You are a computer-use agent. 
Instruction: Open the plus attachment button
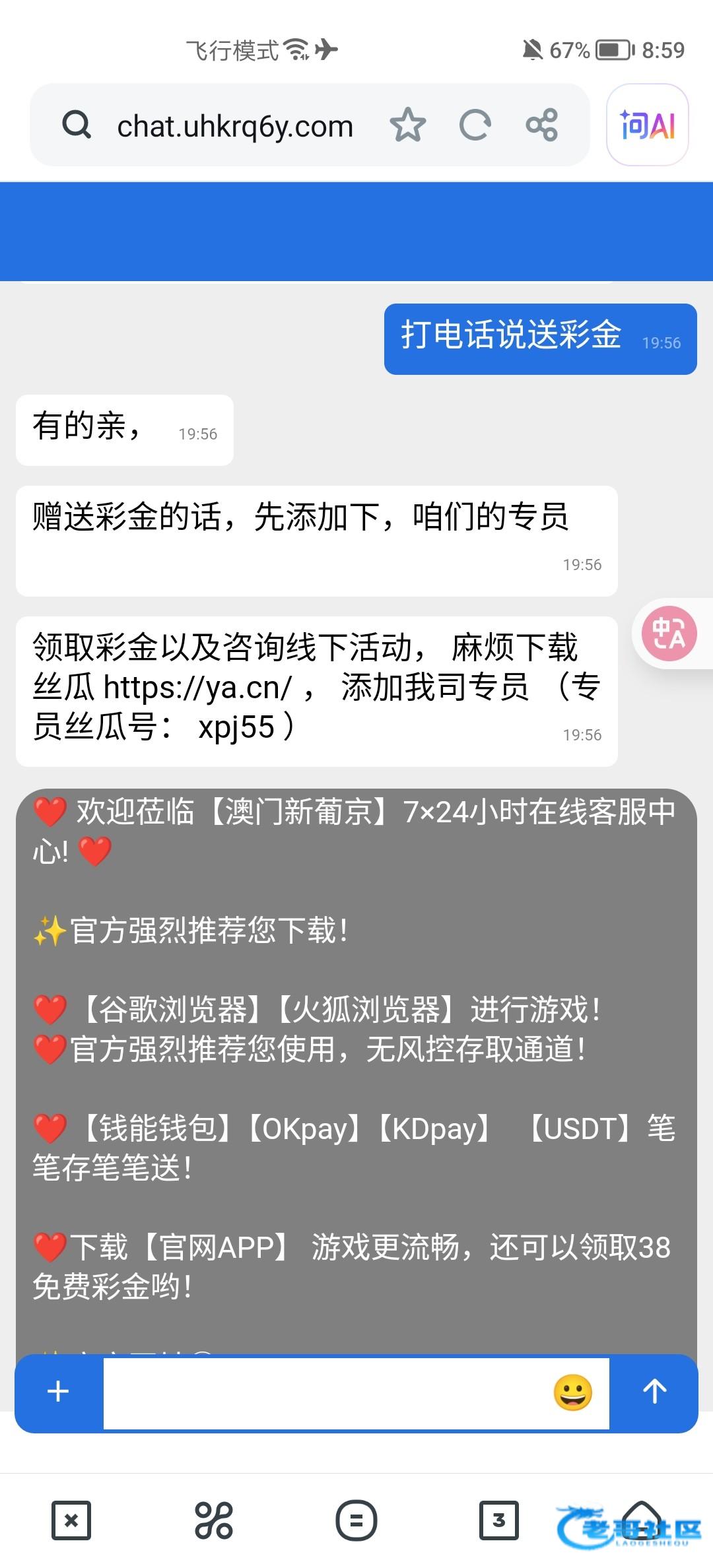[x=58, y=1391]
